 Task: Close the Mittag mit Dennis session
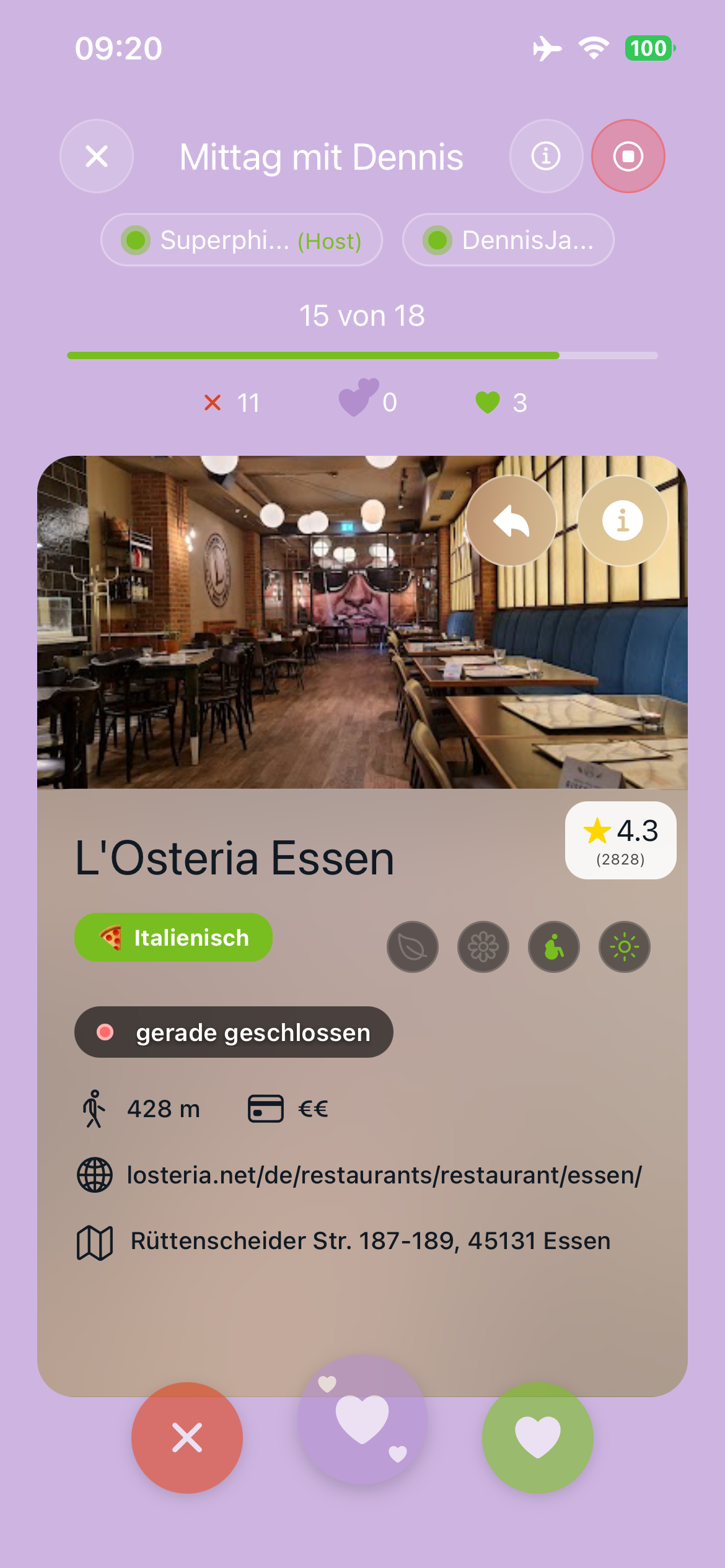[97, 156]
